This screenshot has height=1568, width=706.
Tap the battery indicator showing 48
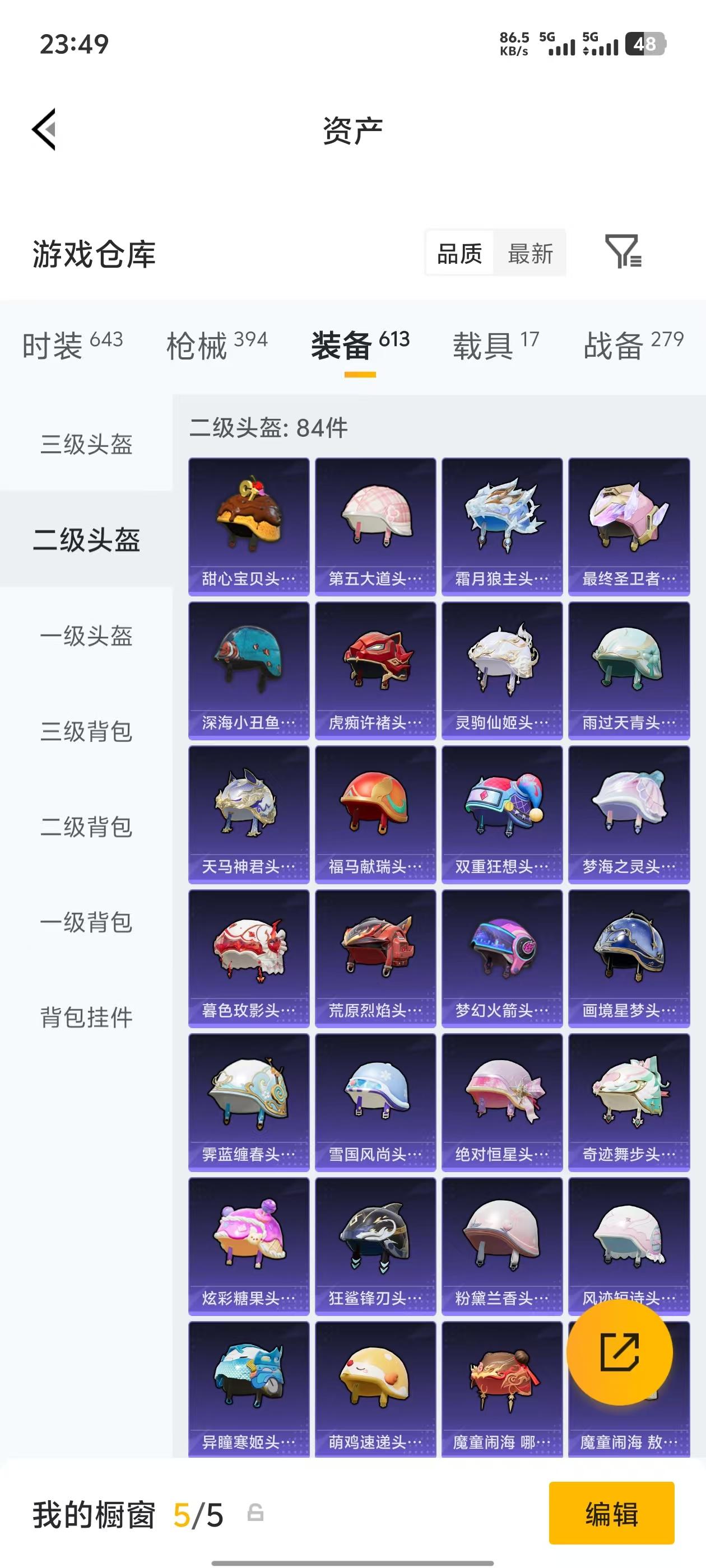tap(647, 44)
